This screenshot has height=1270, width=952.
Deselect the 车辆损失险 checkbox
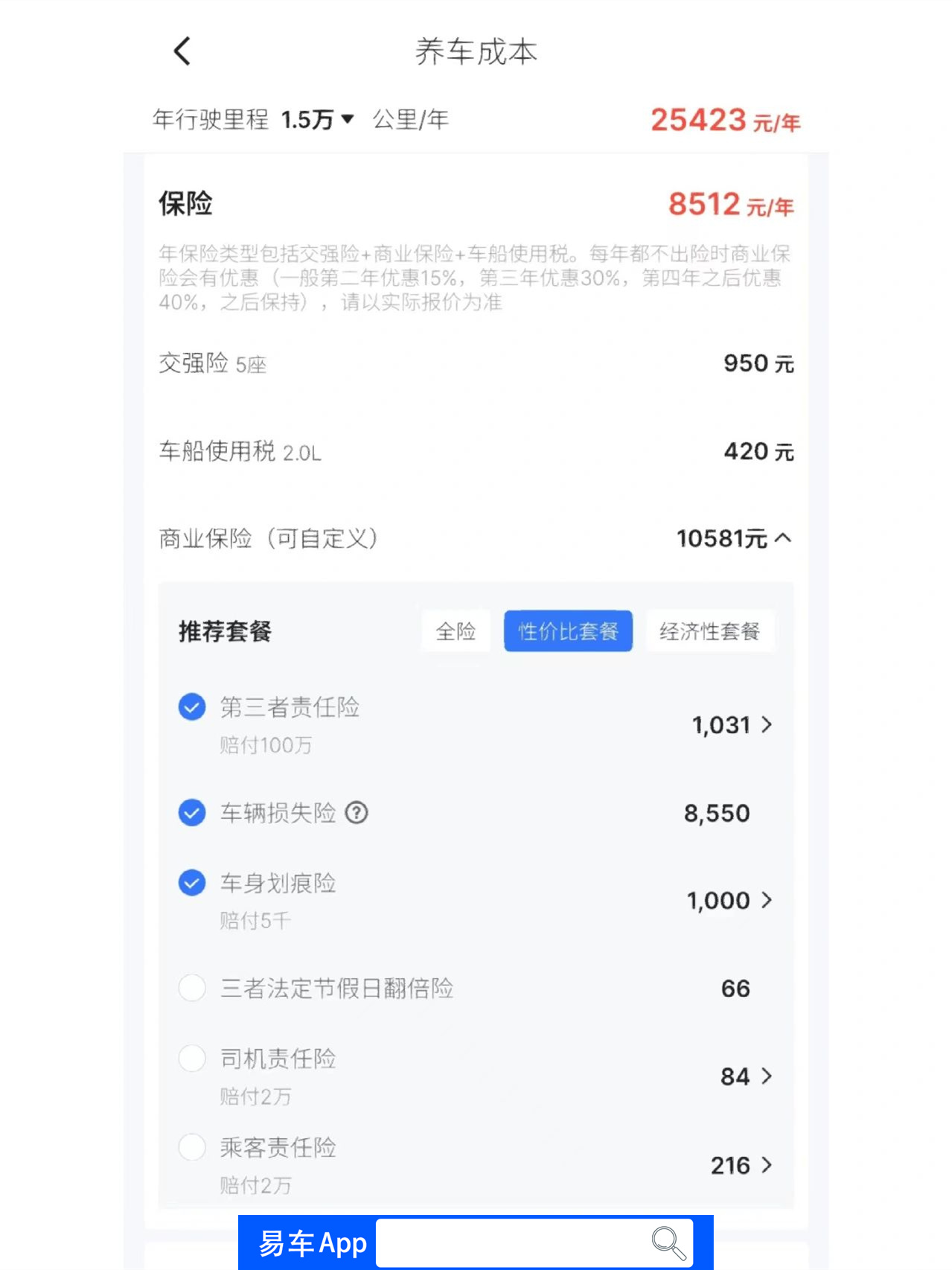(191, 813)
